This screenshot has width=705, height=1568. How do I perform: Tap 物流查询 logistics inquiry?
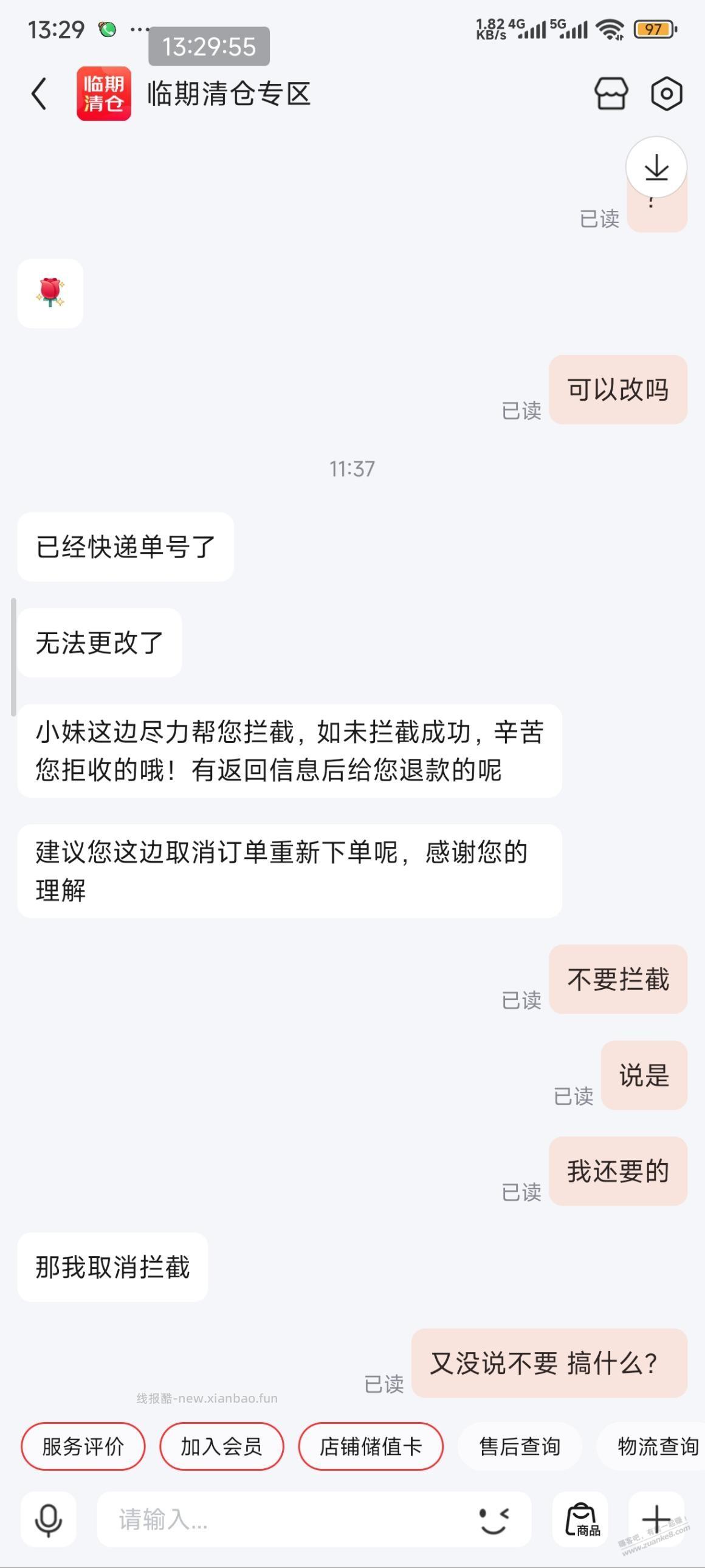tap(658, 1448)
